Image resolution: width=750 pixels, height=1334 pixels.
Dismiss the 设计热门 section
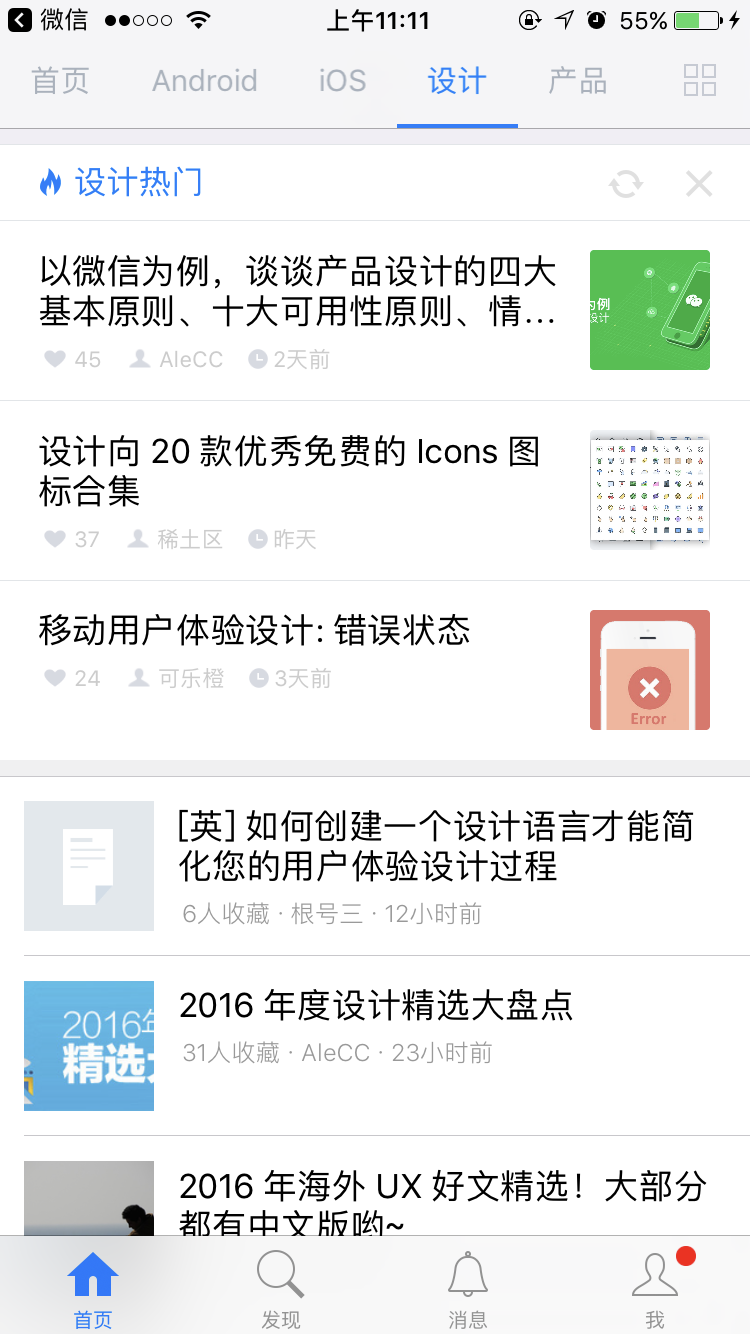coord(699,184)
